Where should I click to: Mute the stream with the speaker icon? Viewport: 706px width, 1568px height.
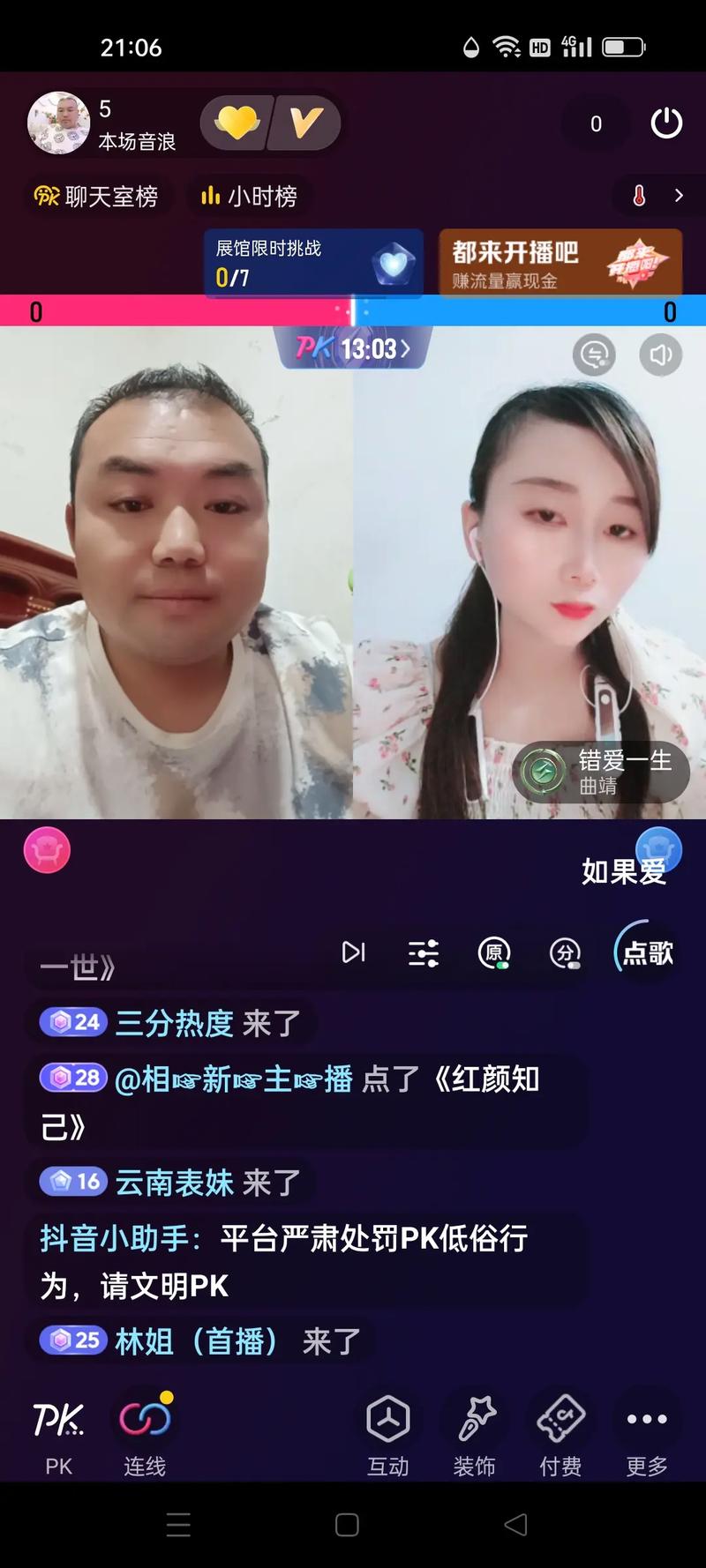coord(659,355)
